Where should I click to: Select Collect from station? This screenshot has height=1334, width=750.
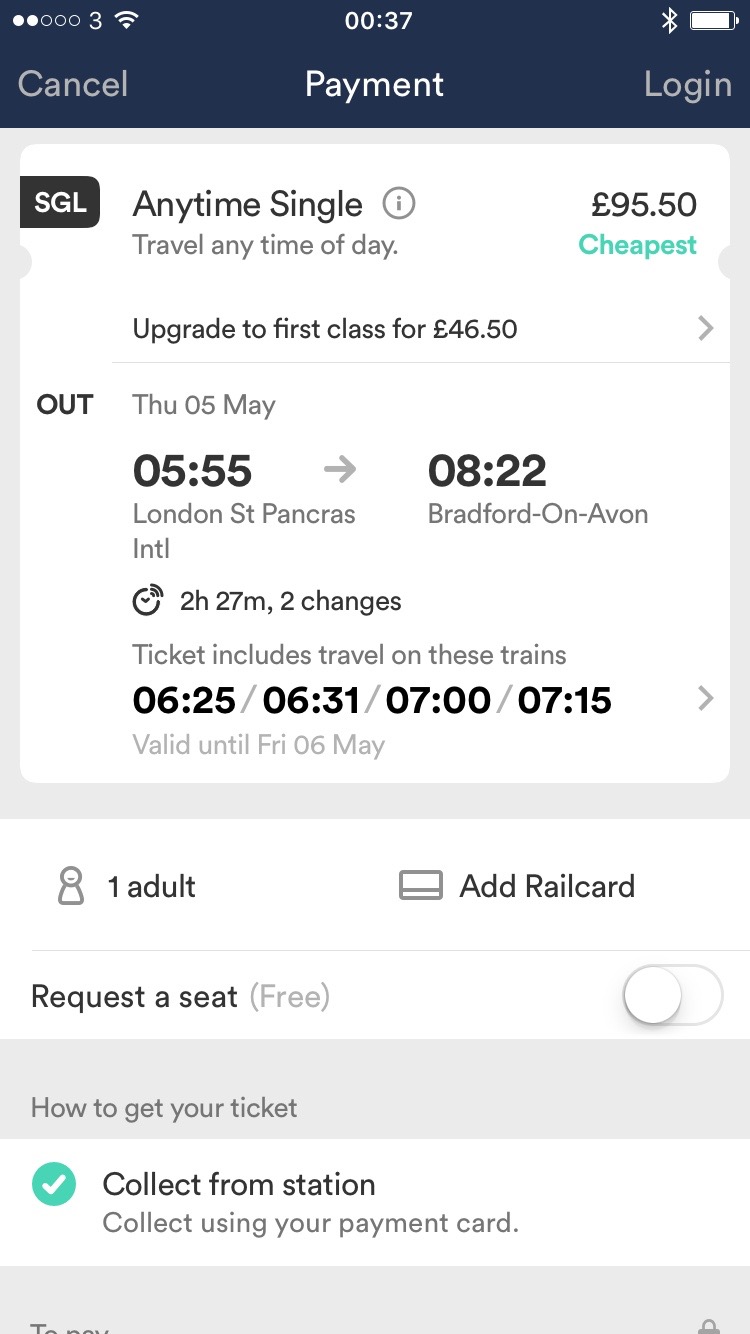point(375,1202)
